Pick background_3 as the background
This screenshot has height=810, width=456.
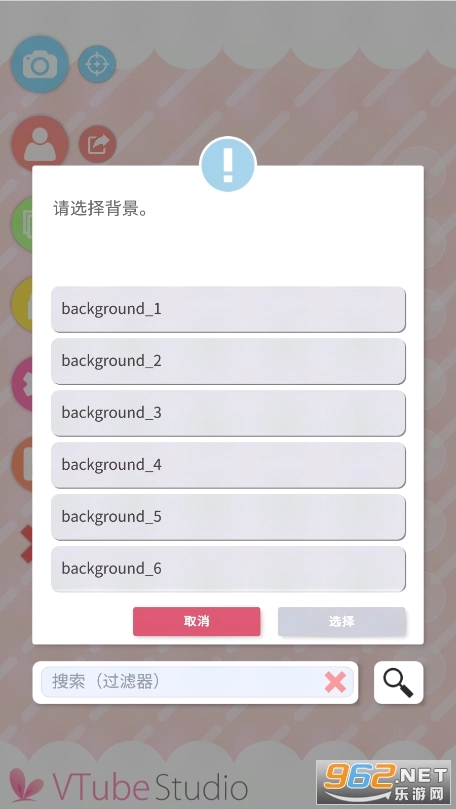coord(228,413)
